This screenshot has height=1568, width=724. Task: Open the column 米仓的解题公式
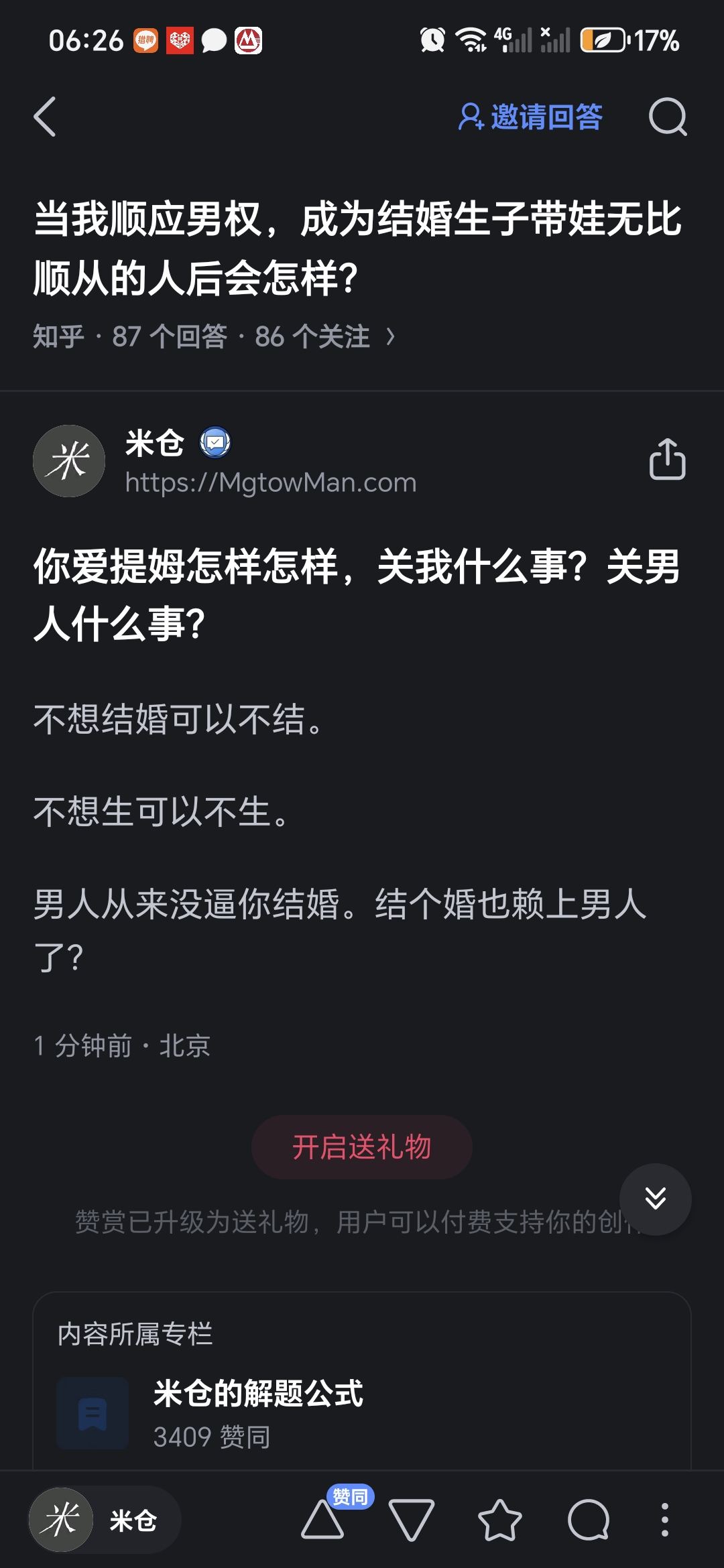point(258,1394)
